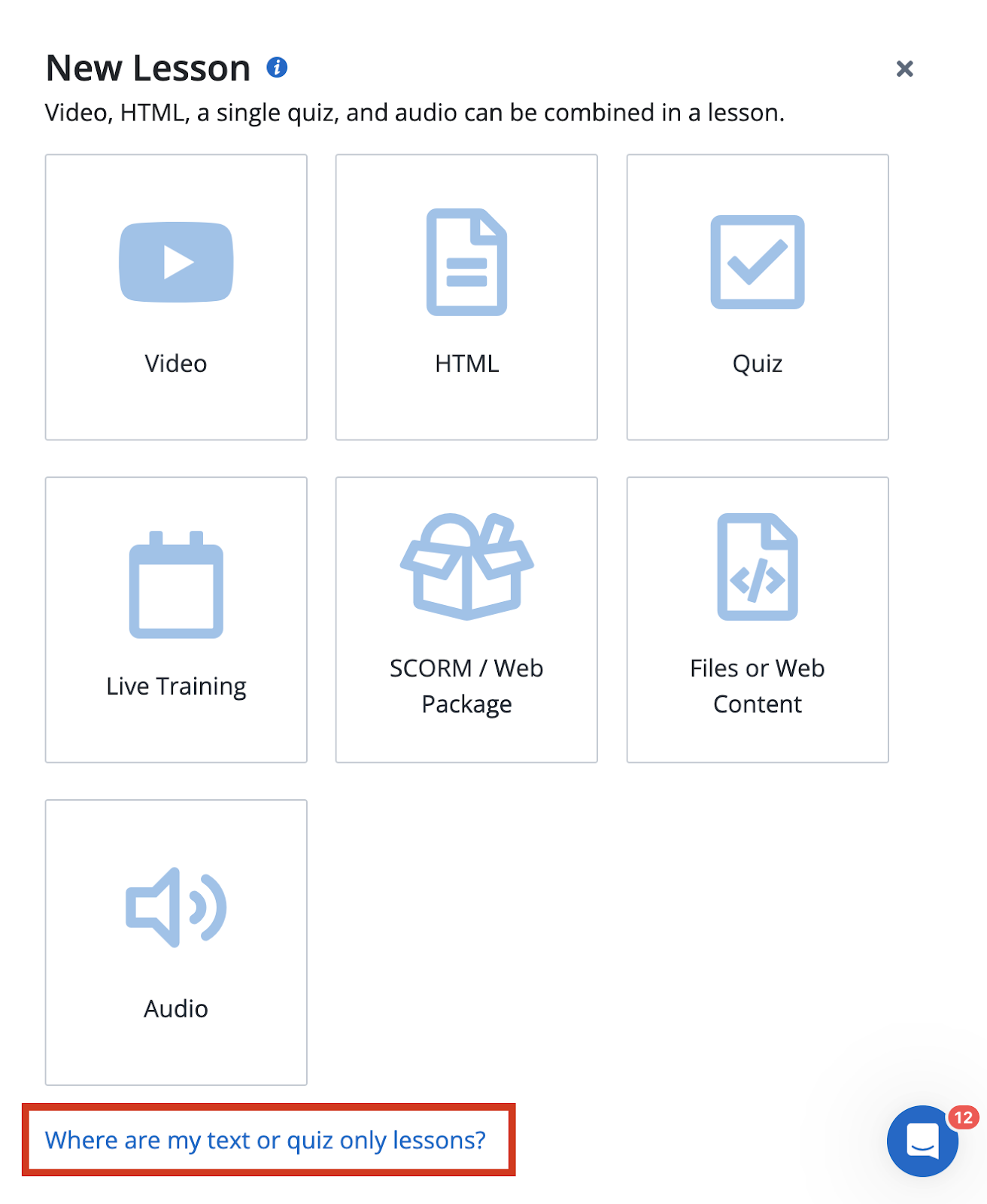Open 'Where are my text or quiz only lessons?' link
The image size is (987, 1204).
[x=266, y=1140]
